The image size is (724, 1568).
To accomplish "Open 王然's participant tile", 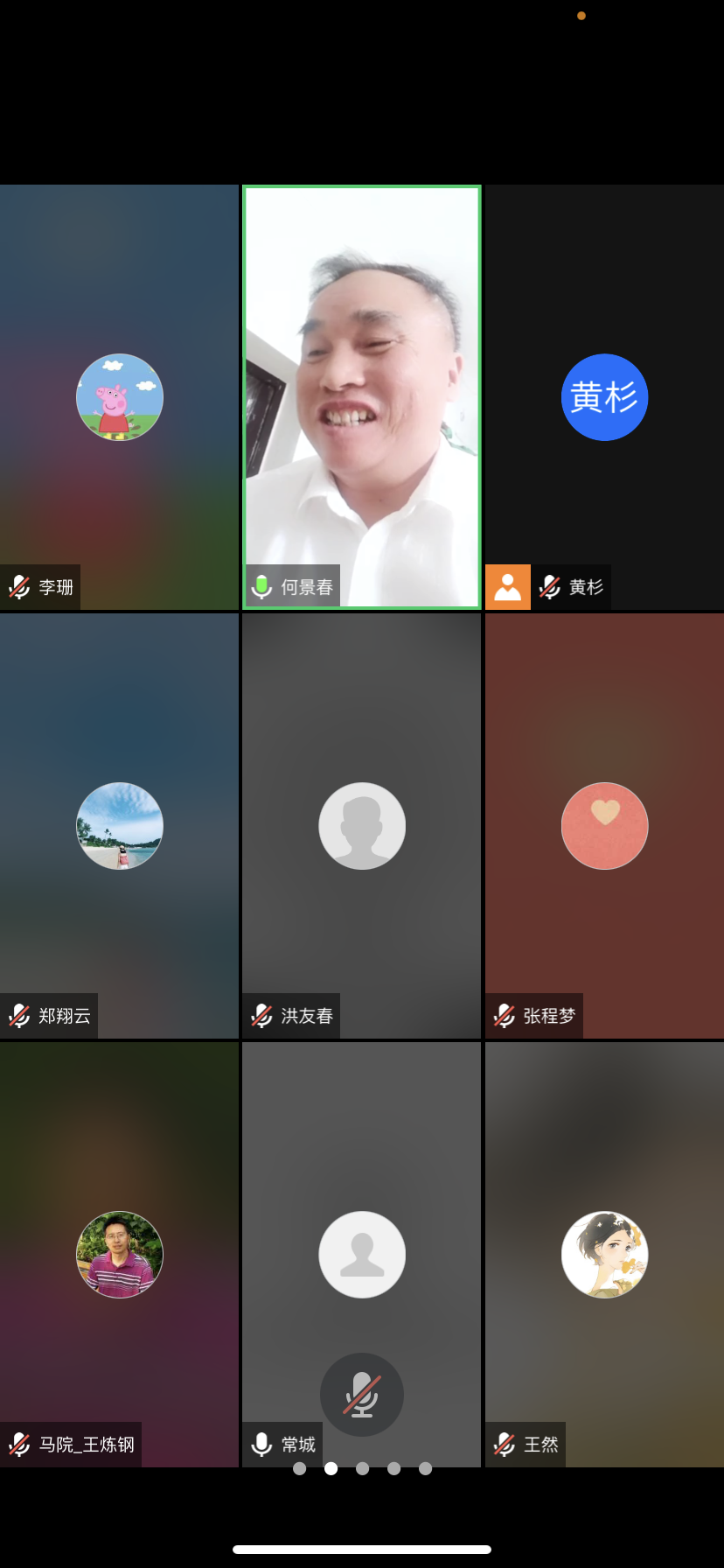I will [604, 1254].
